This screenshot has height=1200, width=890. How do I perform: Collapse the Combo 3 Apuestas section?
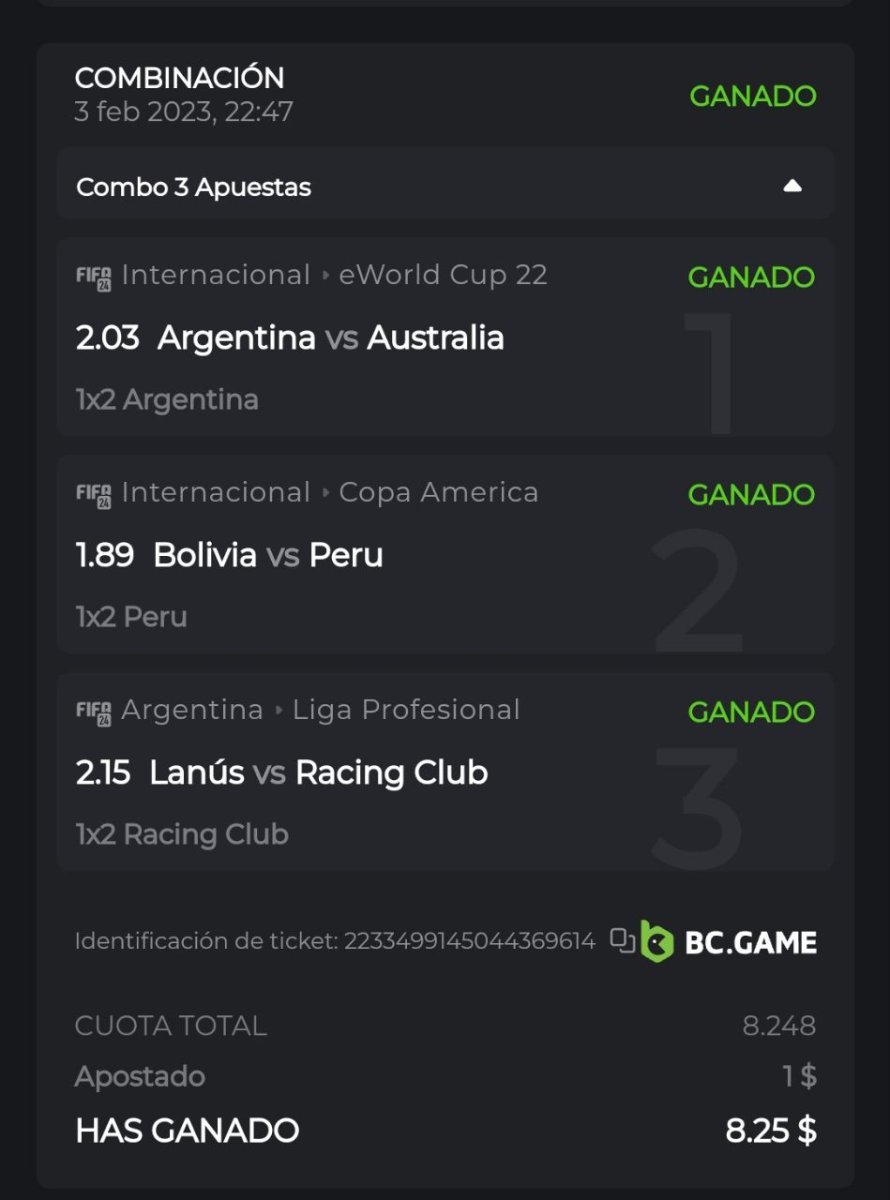(x=792, y=186)
